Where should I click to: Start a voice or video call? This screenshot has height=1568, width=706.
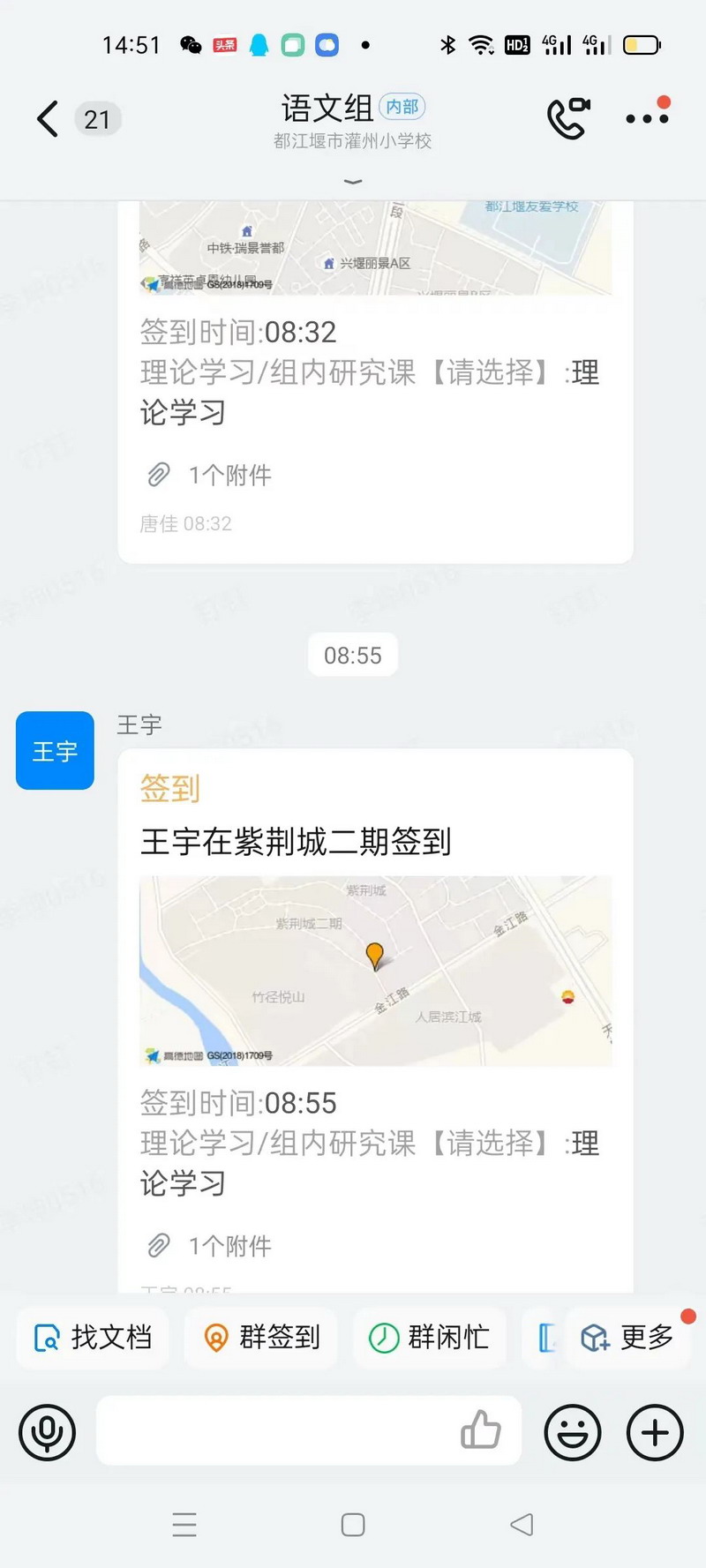(x=568, y=118)
